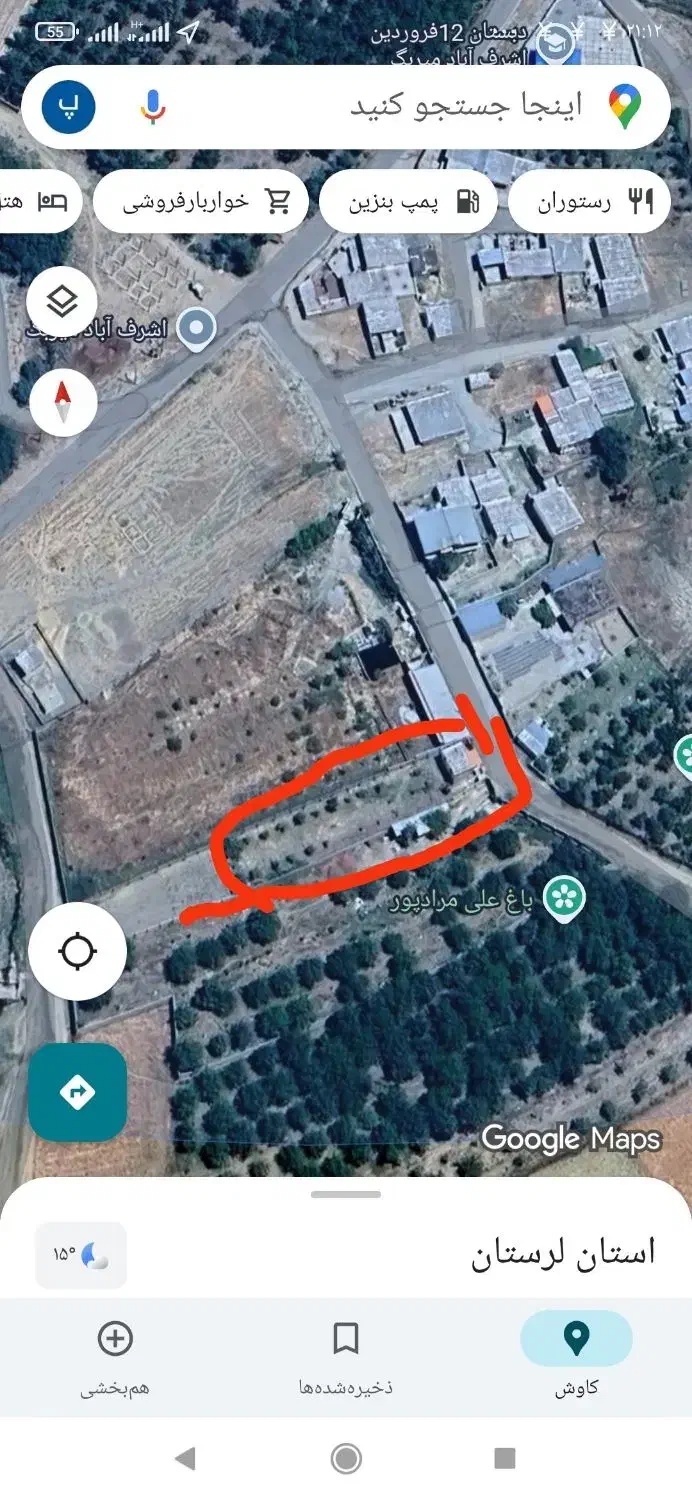Start voice search with the microphone

point(153,106)
